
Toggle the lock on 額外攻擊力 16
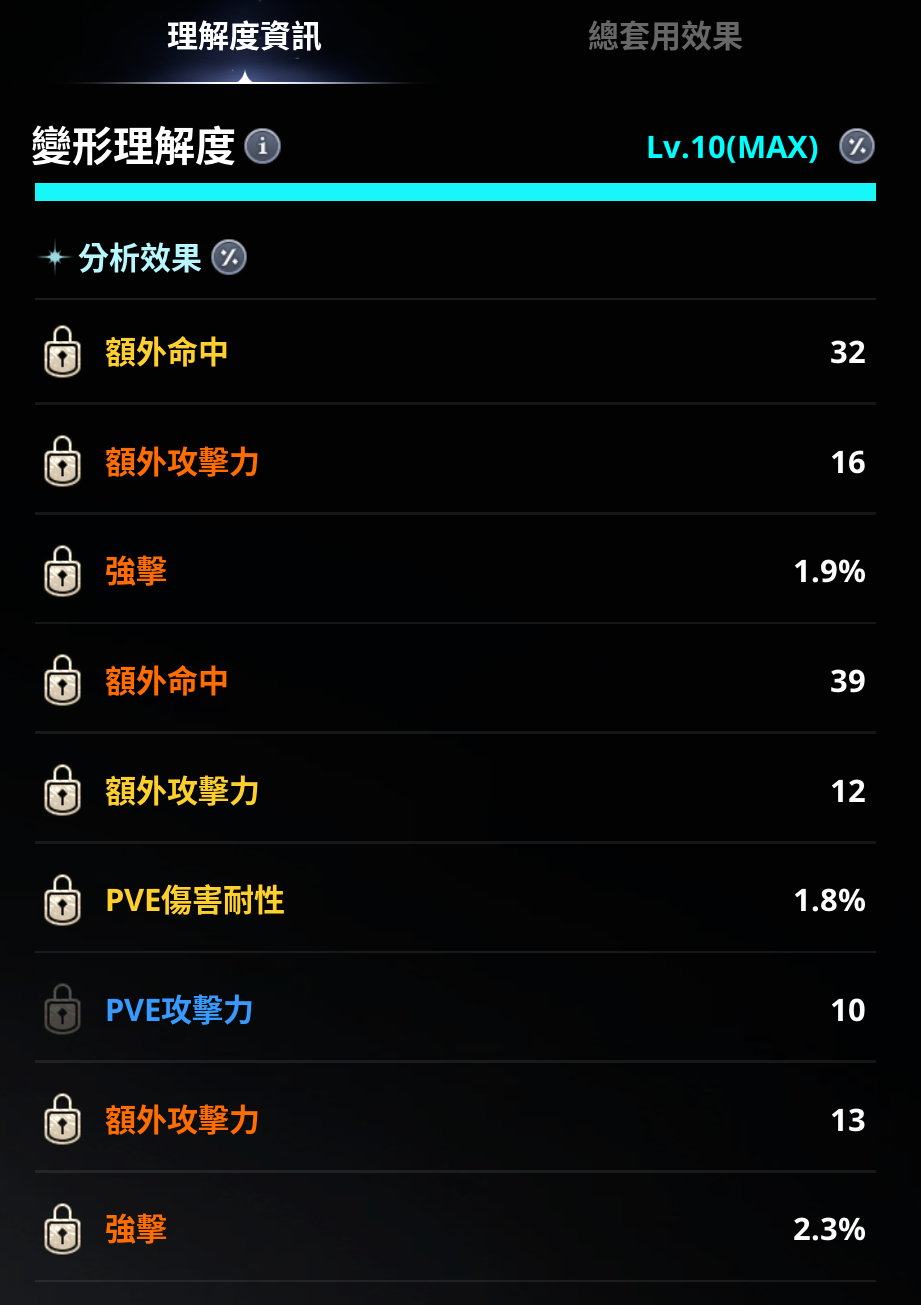(x=62, y=462)
